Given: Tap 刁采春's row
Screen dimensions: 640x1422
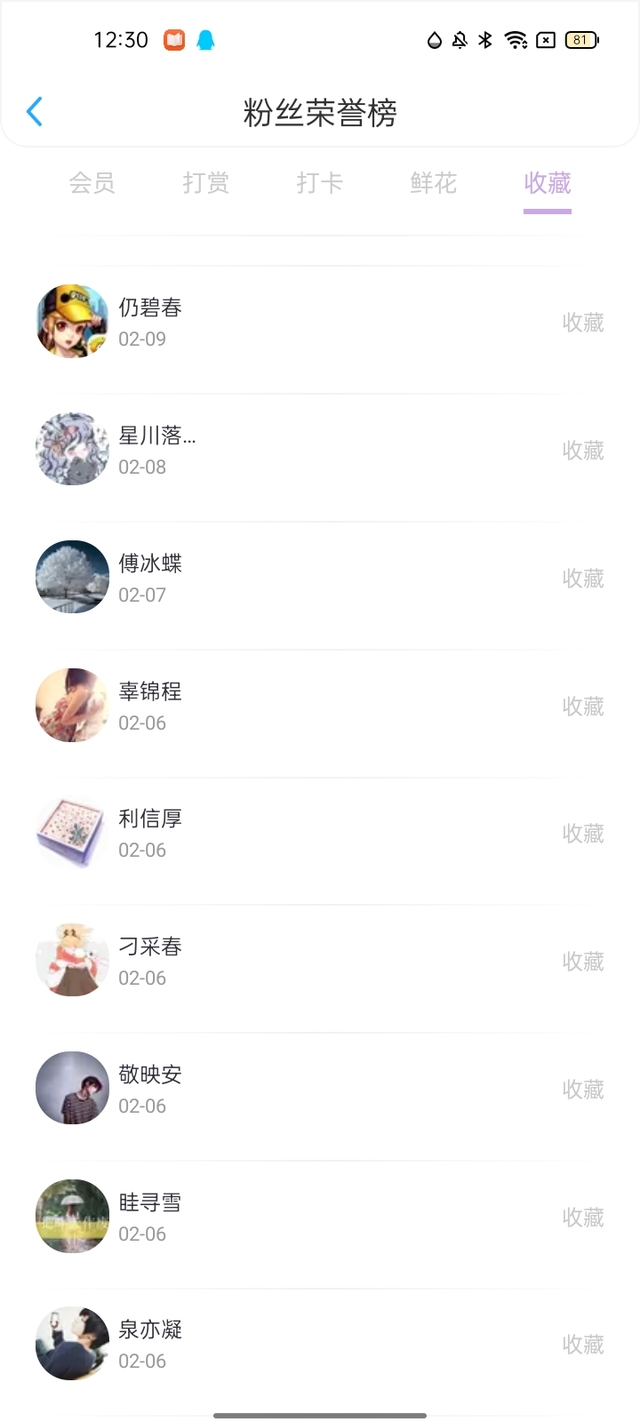Looking at the screenshot, I should tap(320, 961).
